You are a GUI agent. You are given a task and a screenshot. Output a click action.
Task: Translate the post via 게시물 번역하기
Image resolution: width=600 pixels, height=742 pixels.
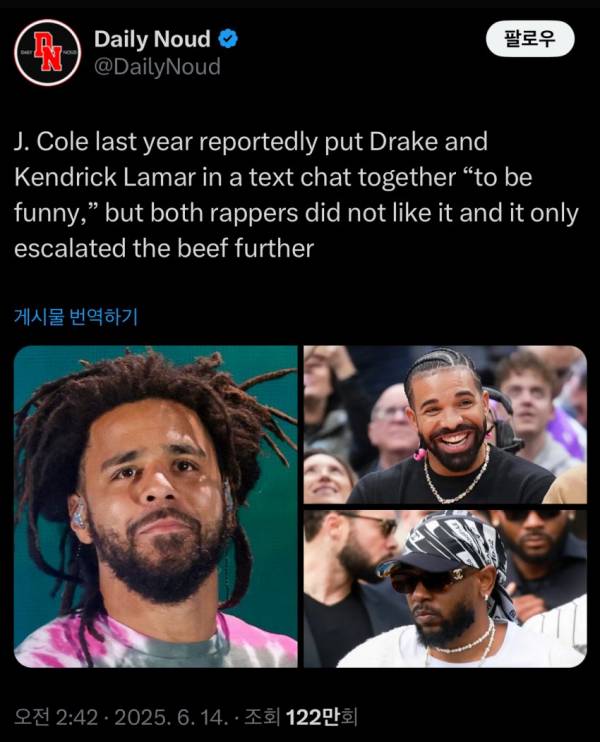pos(75,317)
